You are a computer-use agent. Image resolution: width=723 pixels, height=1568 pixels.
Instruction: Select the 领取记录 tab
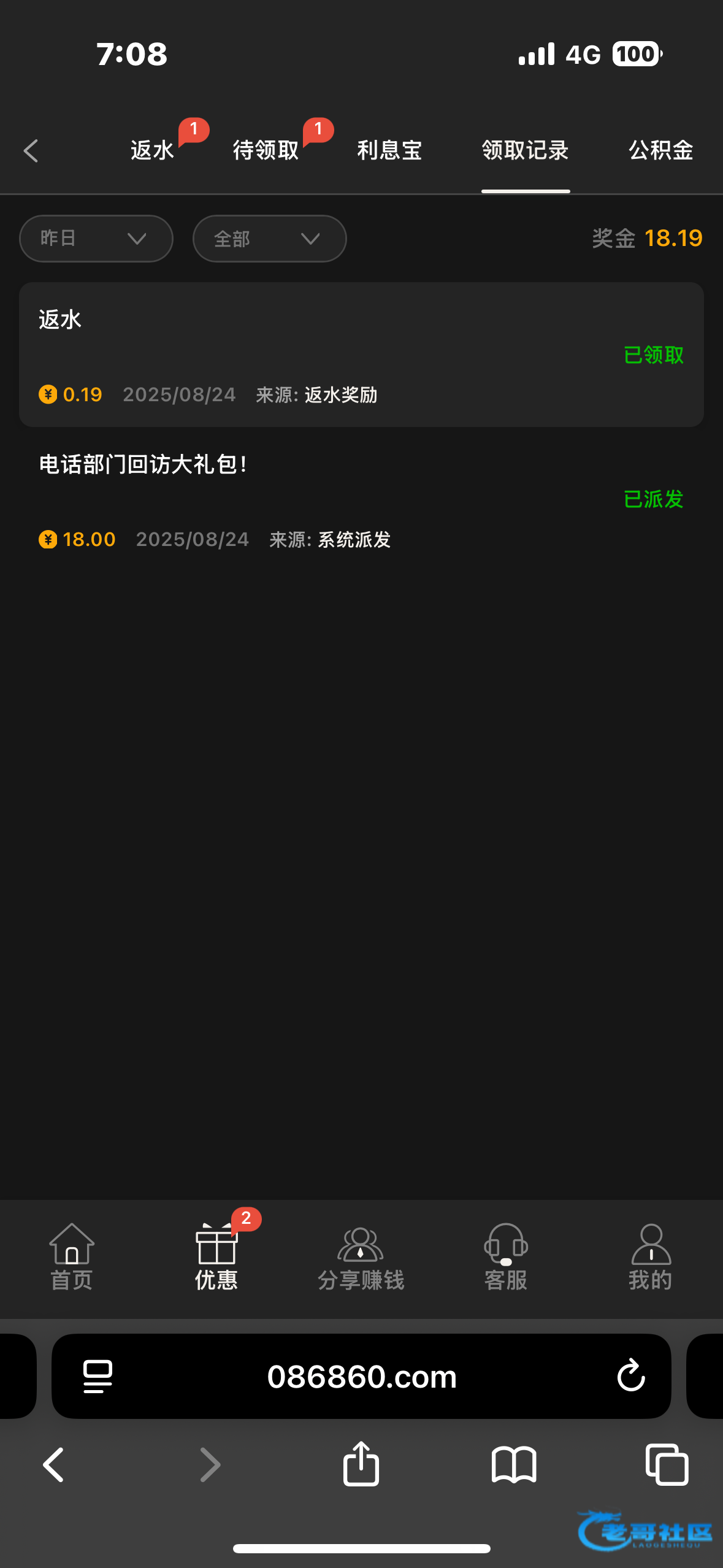[x=526, y=150]
